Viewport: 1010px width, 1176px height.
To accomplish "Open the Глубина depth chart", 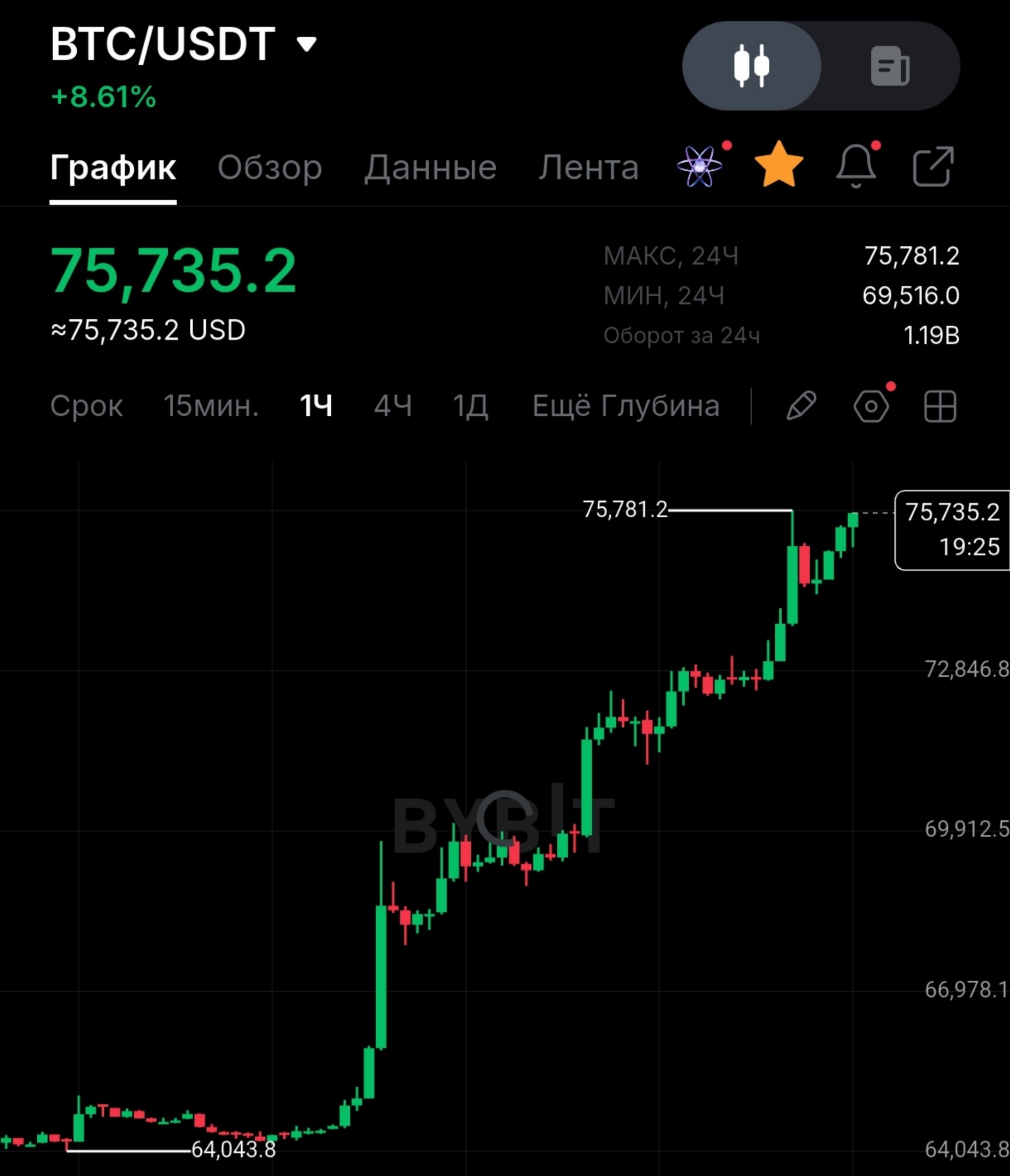I will [660, 406].
